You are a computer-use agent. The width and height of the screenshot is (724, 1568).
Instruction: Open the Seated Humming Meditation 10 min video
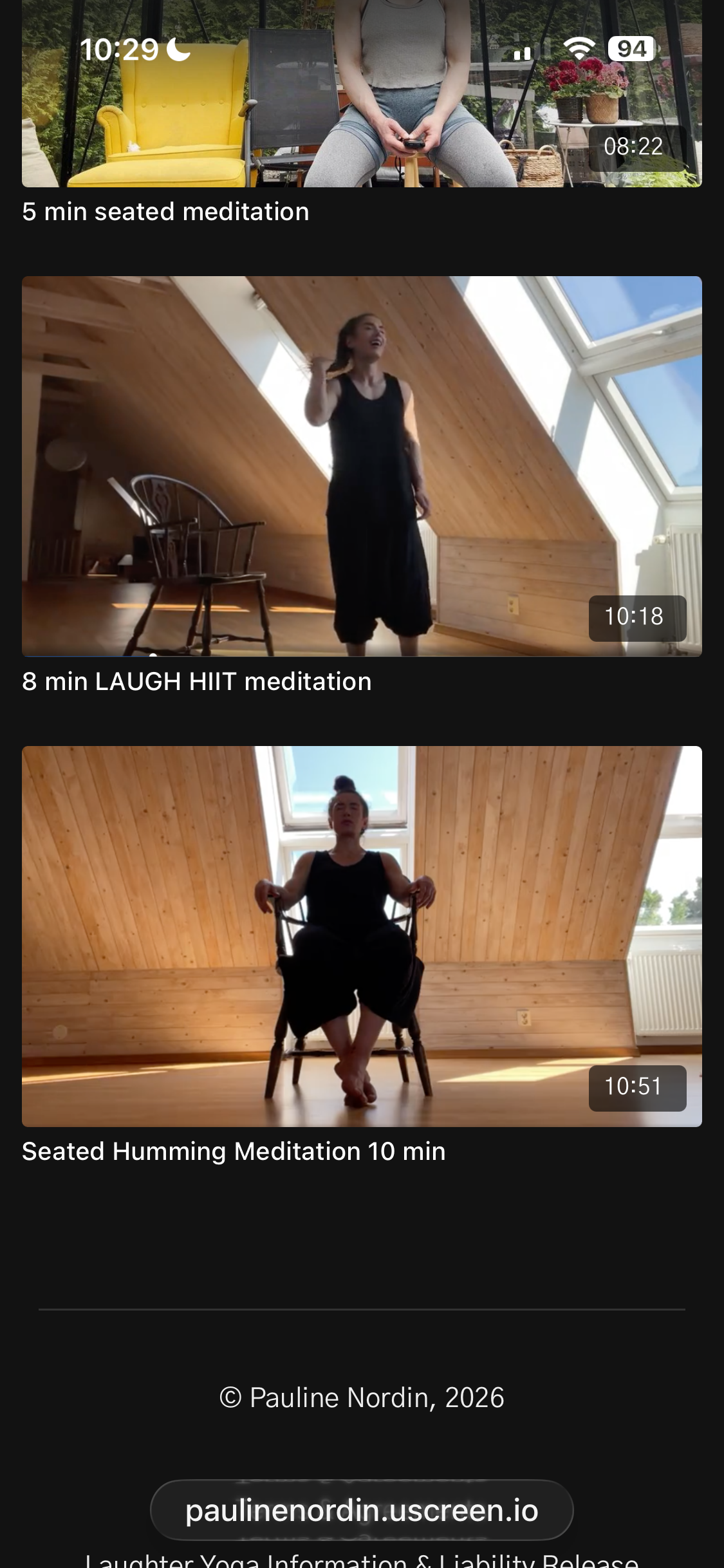pos(362,936)
